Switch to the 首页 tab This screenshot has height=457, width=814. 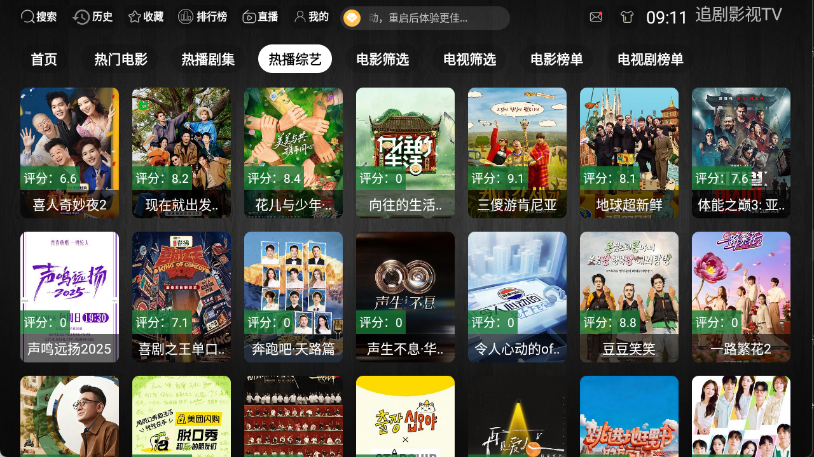click(44, 59)
